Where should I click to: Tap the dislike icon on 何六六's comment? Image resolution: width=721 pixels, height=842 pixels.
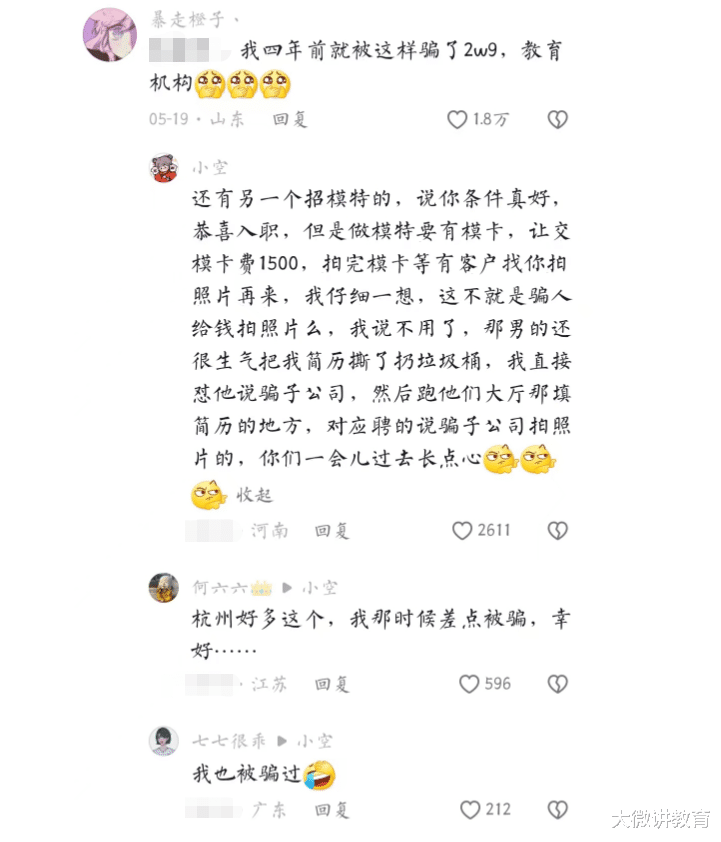(557, 684)
